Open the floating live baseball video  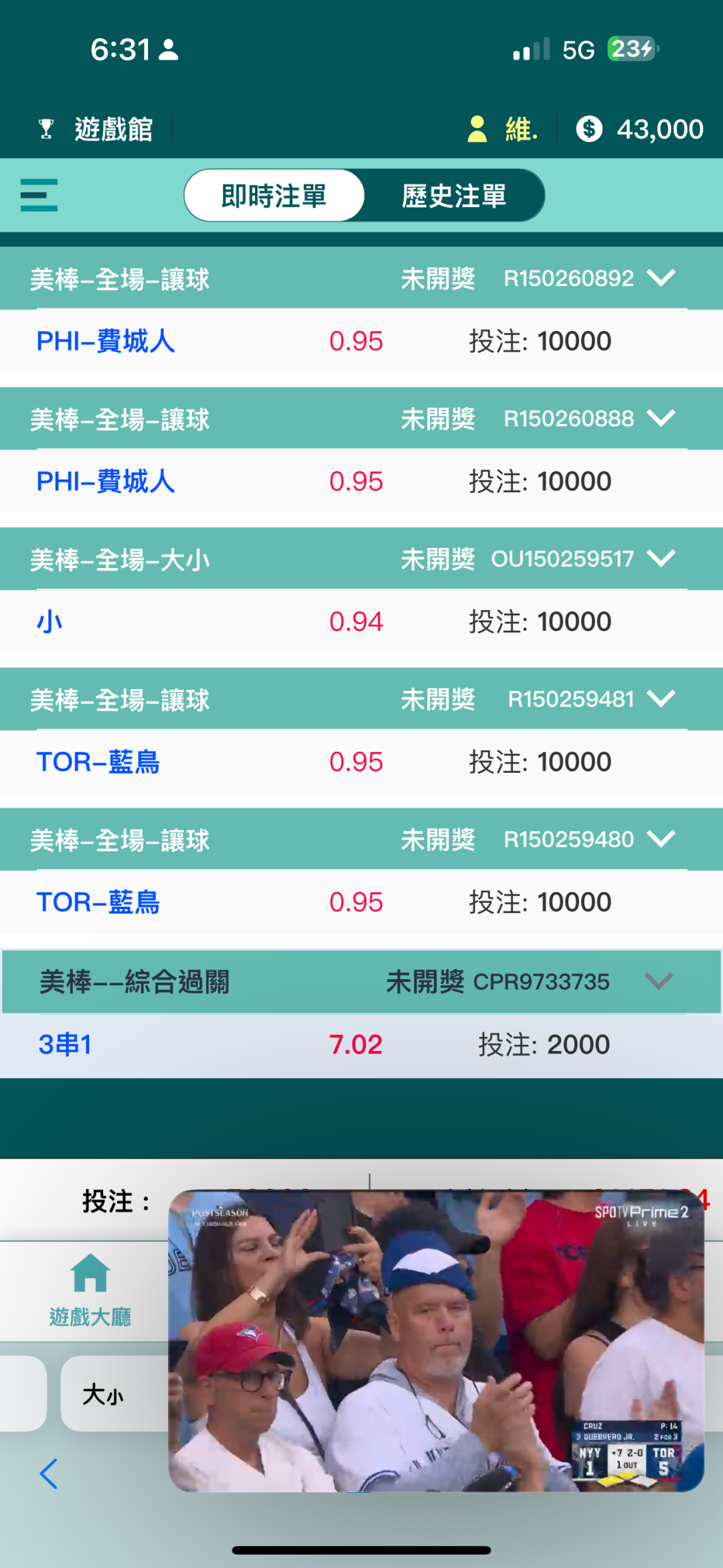(435, 1340)
